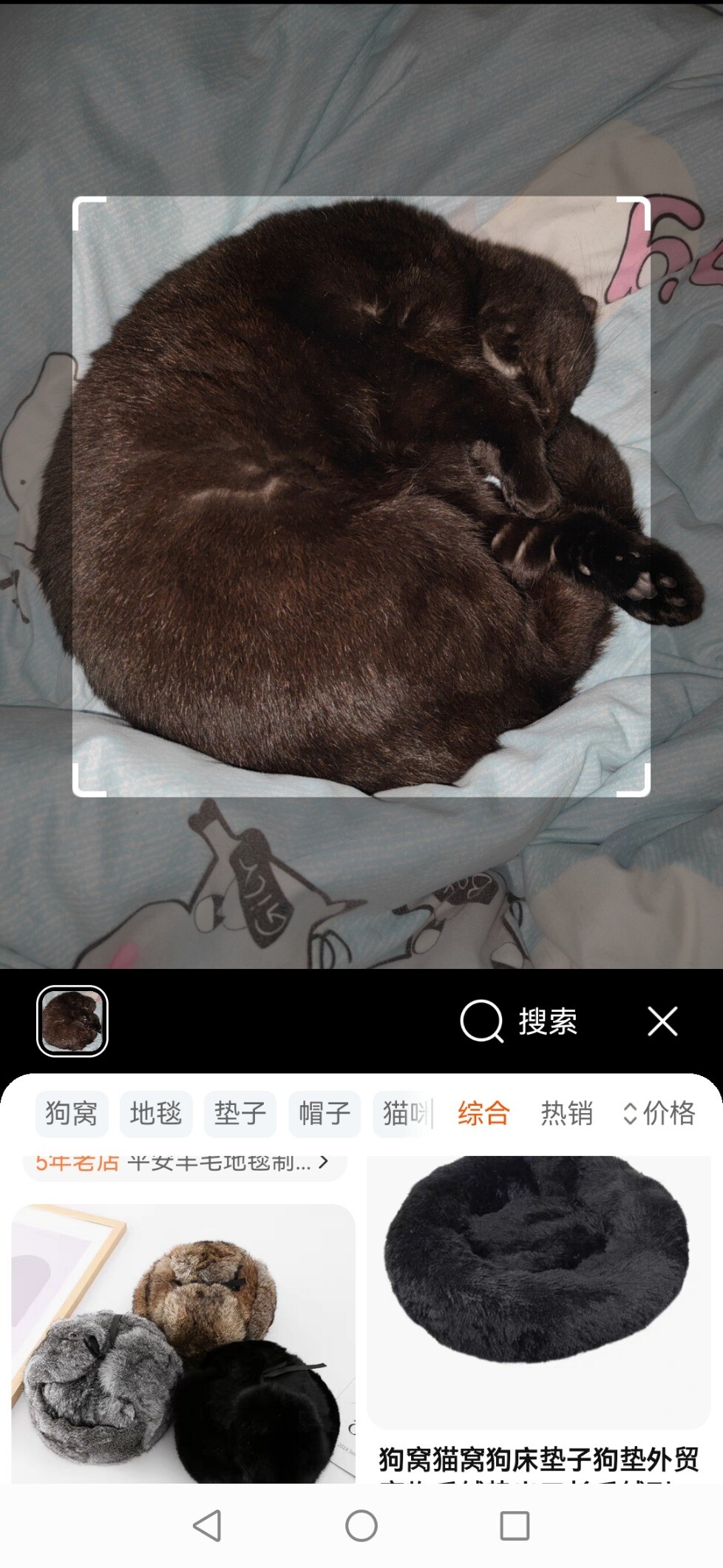Open the 狗窝猫窝狗床垫子 product card
This screenshot has width=723, height=1568.
pyautogui.click(x=539, y=1319)
